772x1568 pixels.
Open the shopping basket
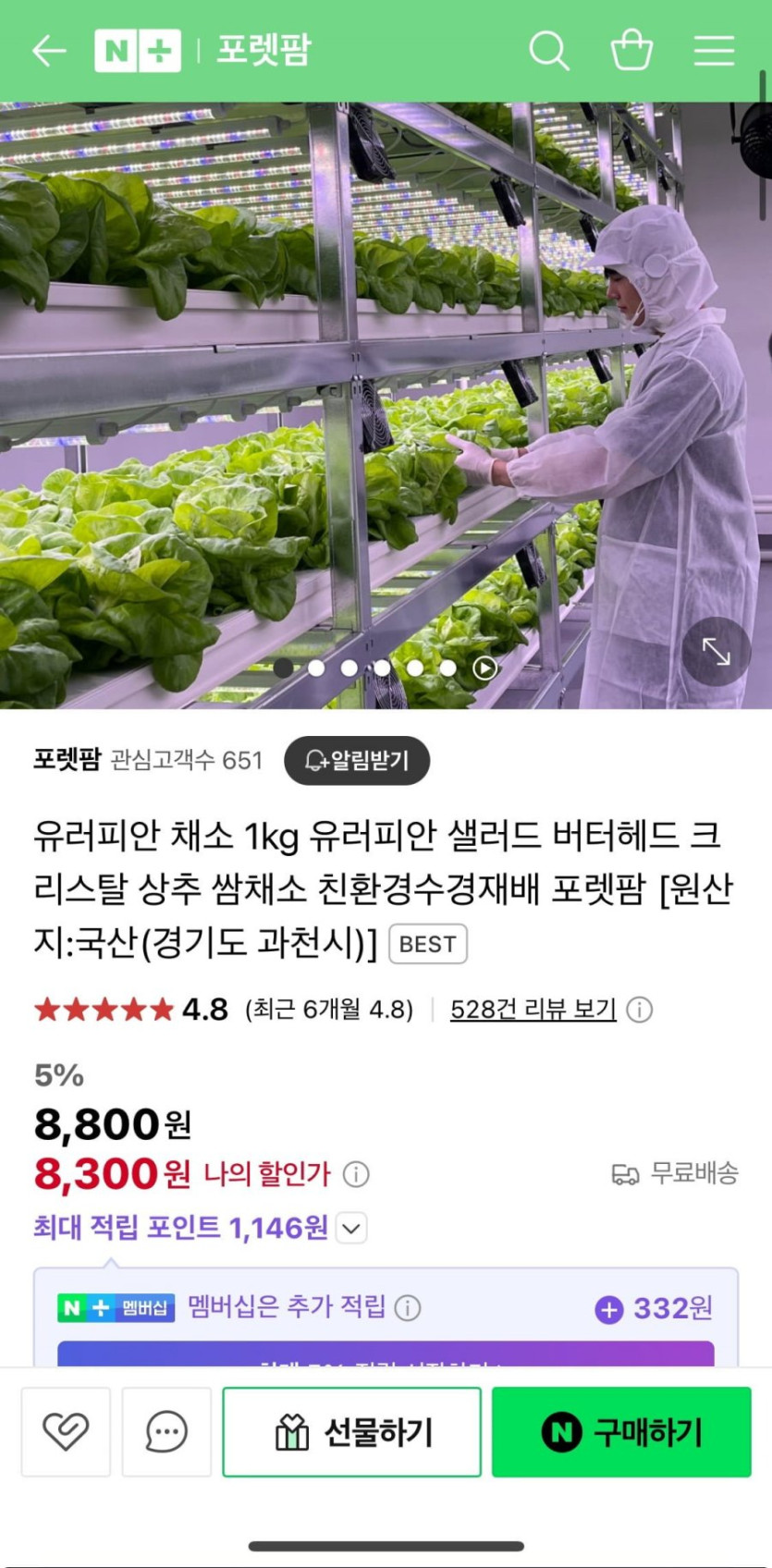click(631, 51)
